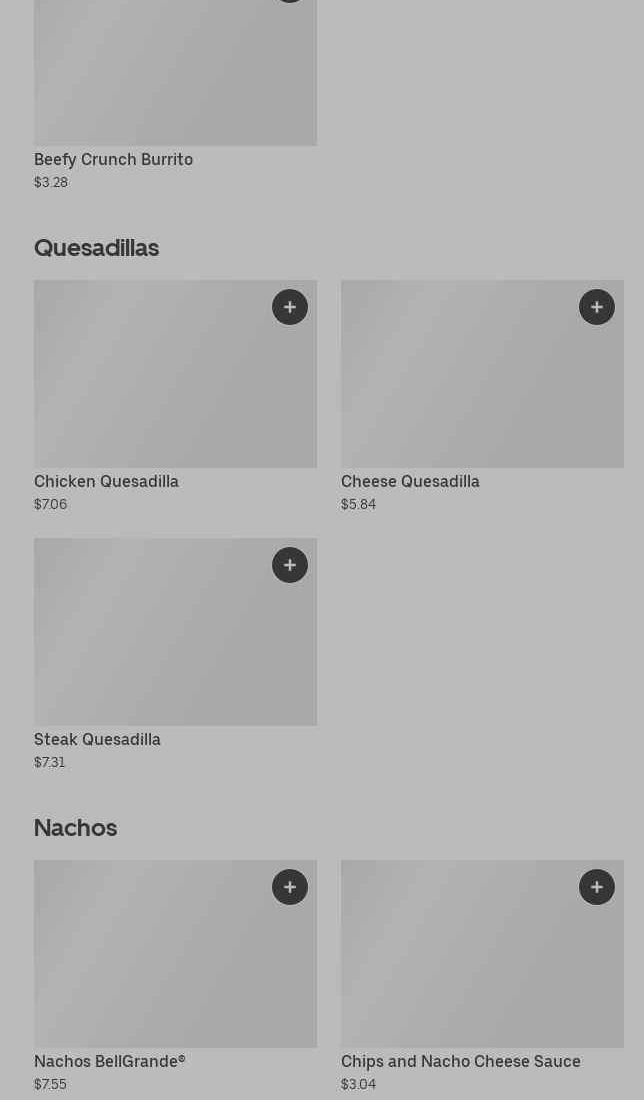Screen dimensions: 644x1100
Task: Add Chicken Quesadilla to the order
Action: pos(290,307)
